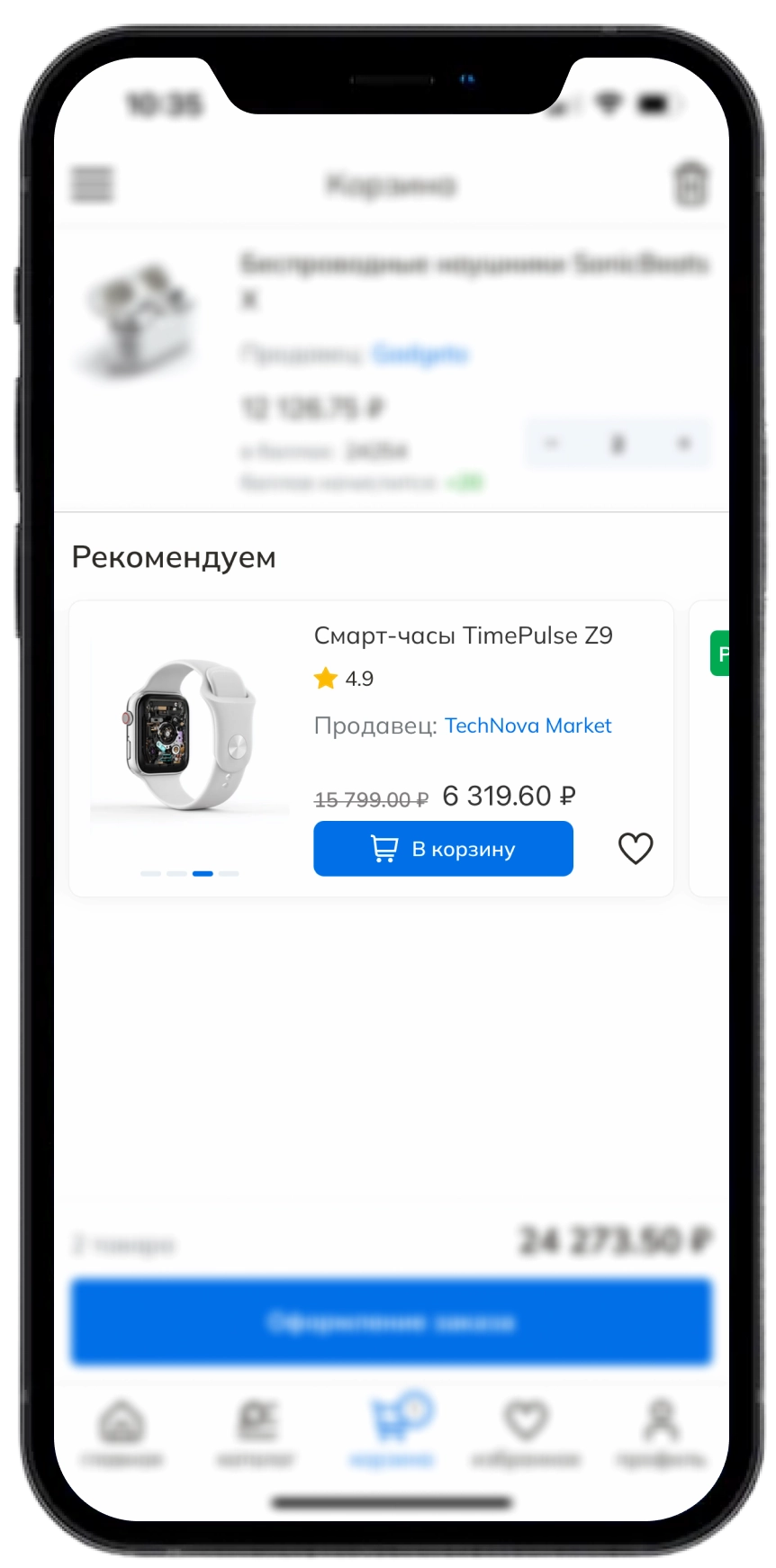Screen dimensions: 776x1568
Task: Increase headphones quantity with plus
Action: (684, 444)
